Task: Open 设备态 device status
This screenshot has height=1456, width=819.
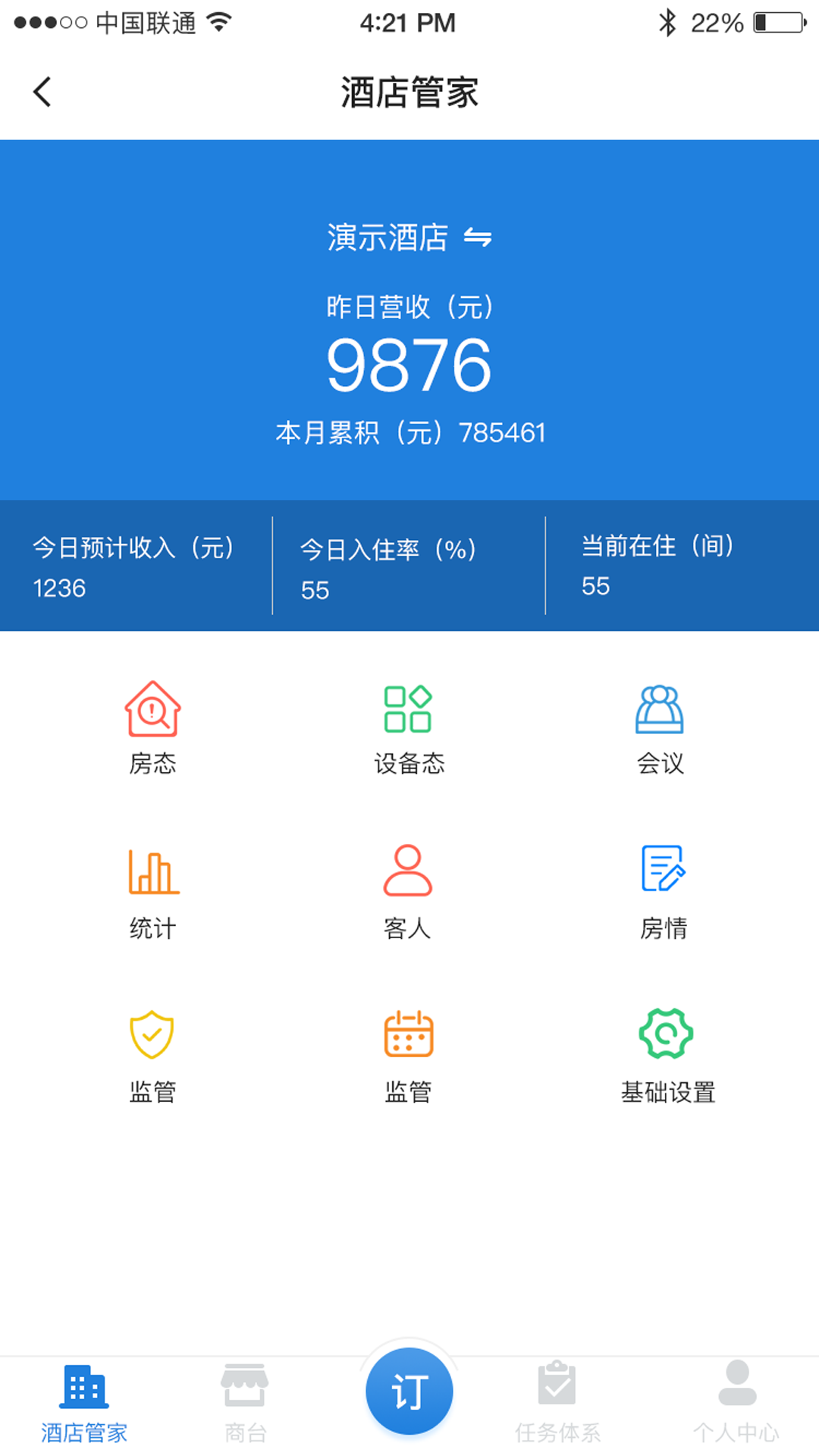Action: point(409,727)
